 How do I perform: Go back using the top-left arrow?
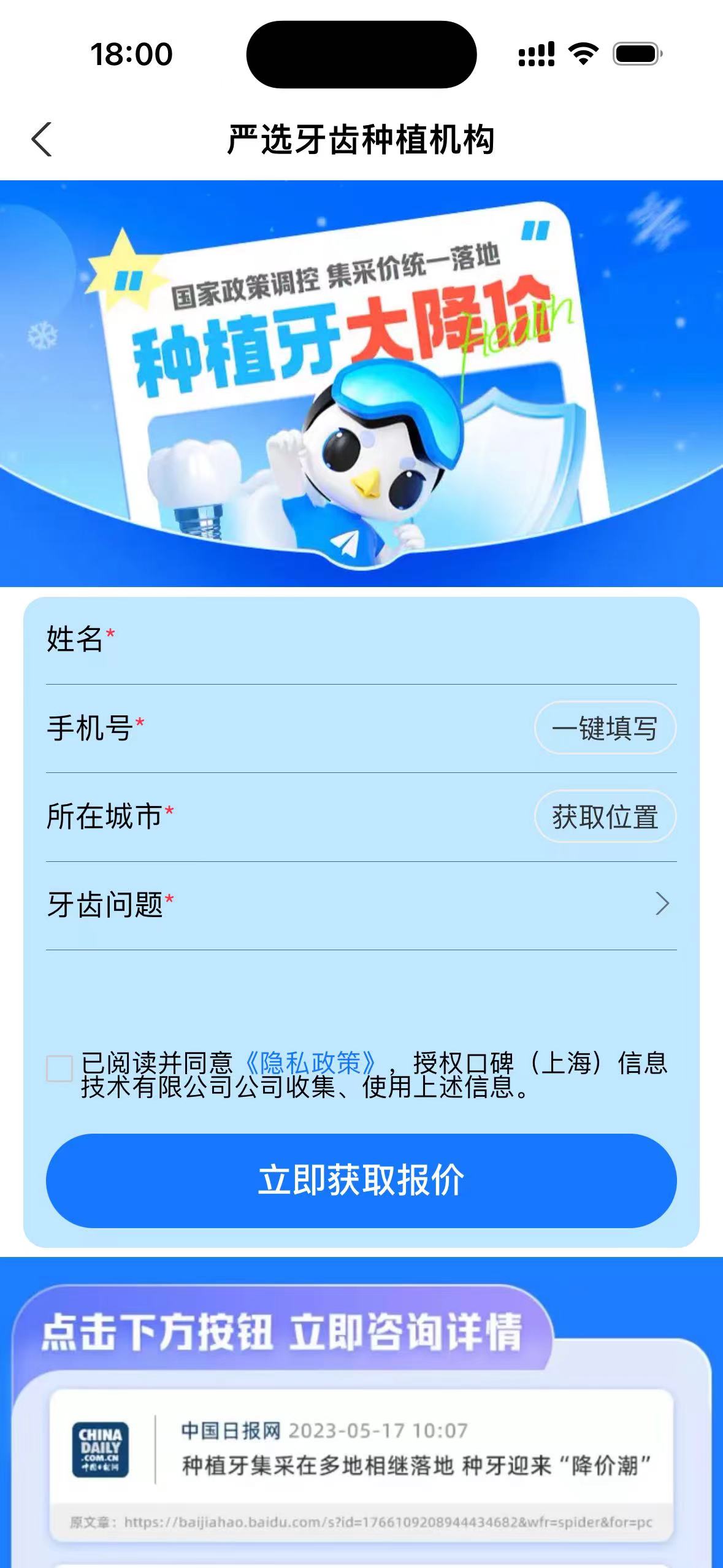point(42,139)
